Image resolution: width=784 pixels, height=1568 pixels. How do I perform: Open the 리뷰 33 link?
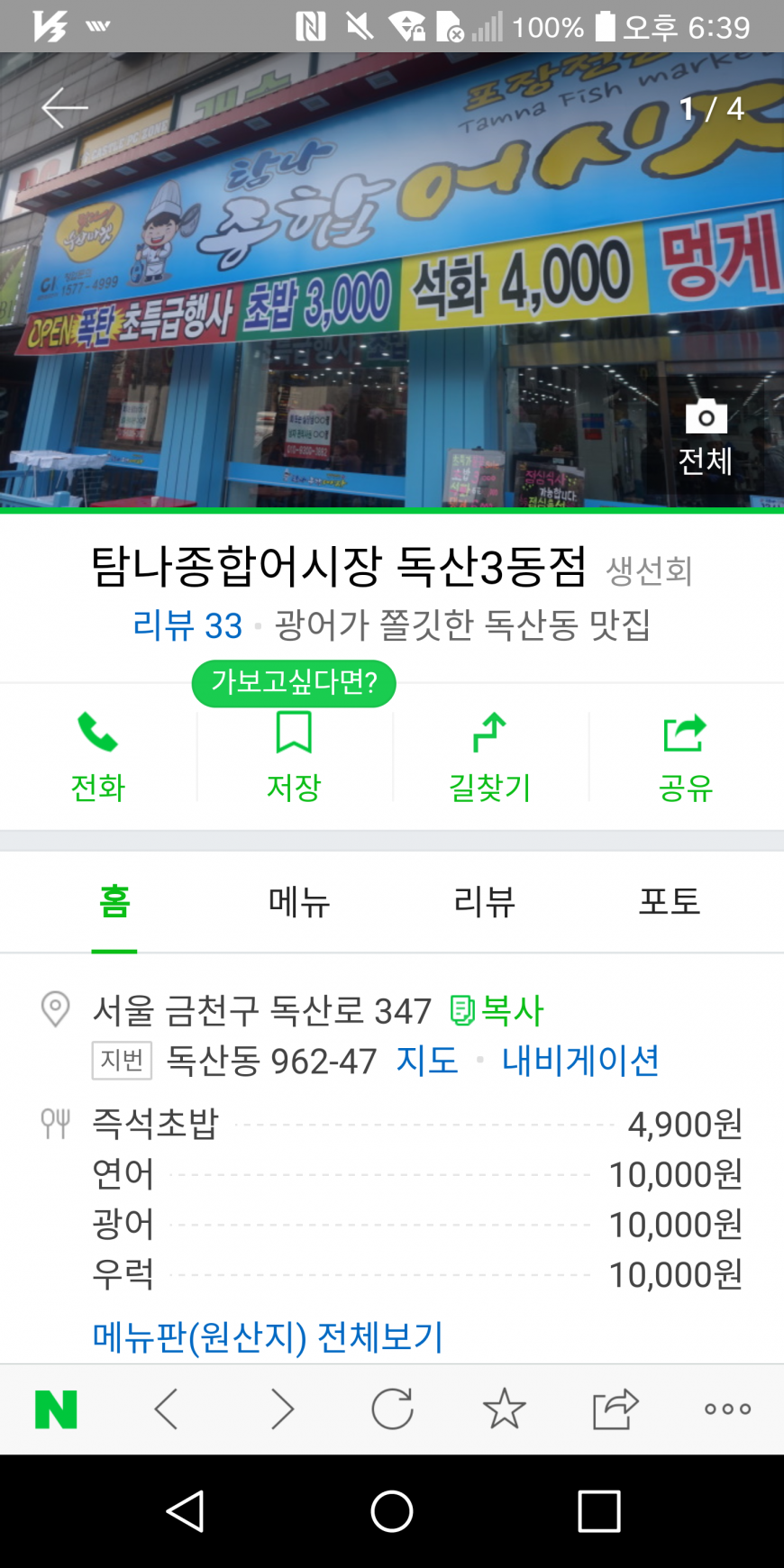coord(187,625)
